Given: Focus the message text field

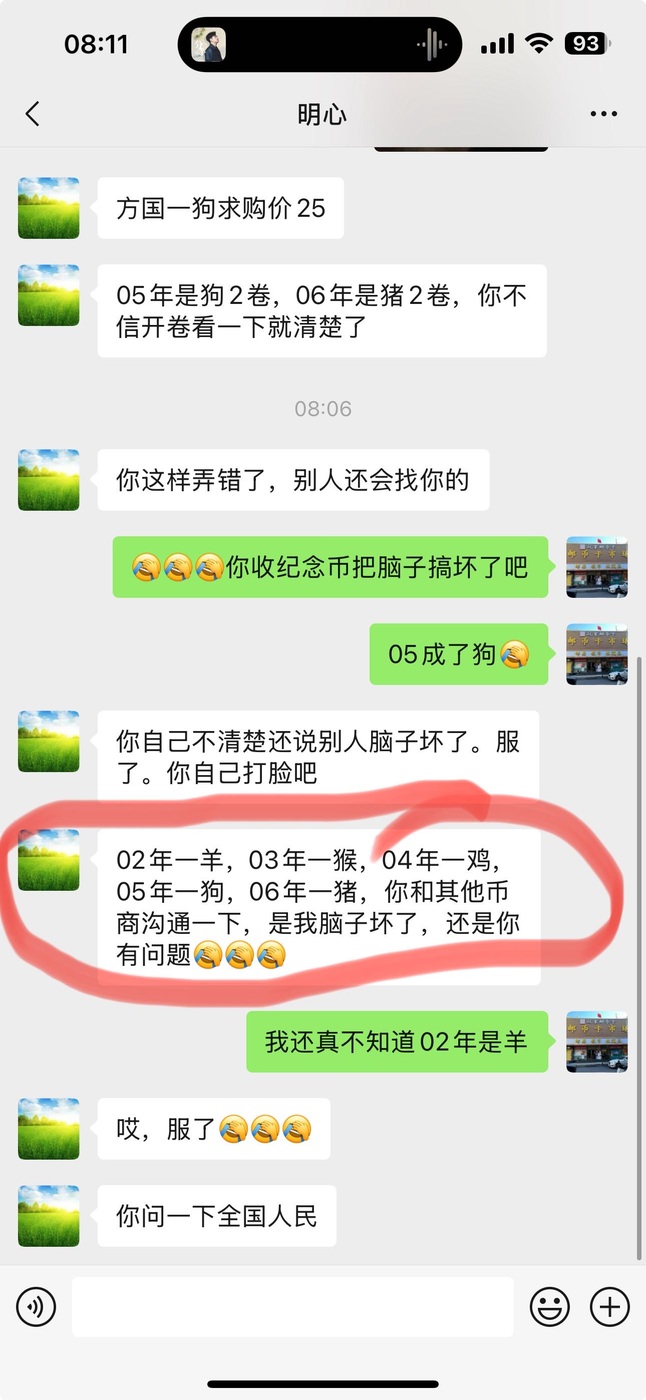Looking at the screenshot, I should [x=293, y=1306].
